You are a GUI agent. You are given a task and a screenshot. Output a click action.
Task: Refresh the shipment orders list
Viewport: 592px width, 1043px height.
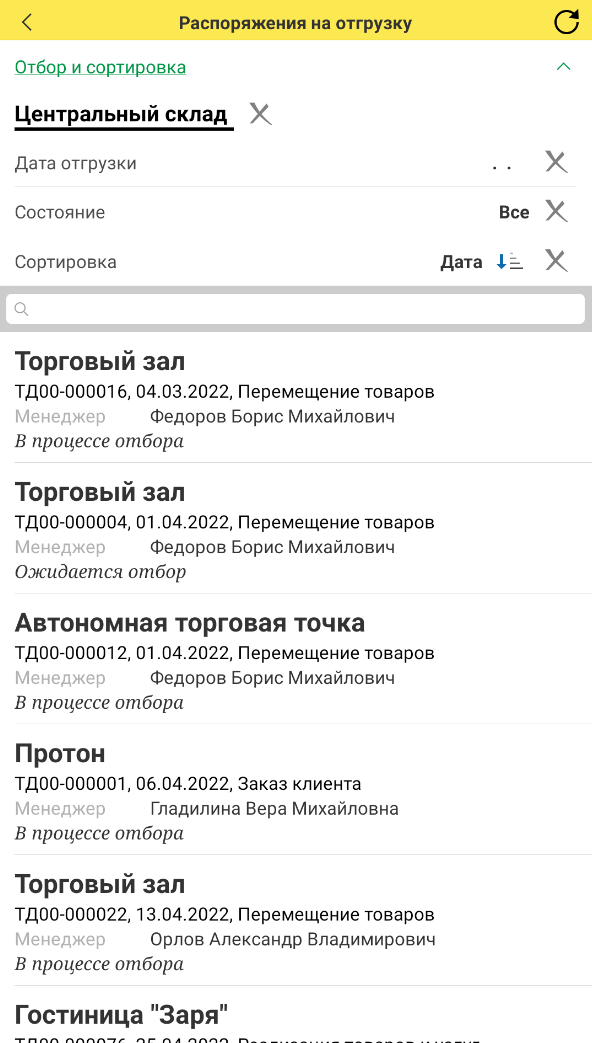(x=566, y=22)
